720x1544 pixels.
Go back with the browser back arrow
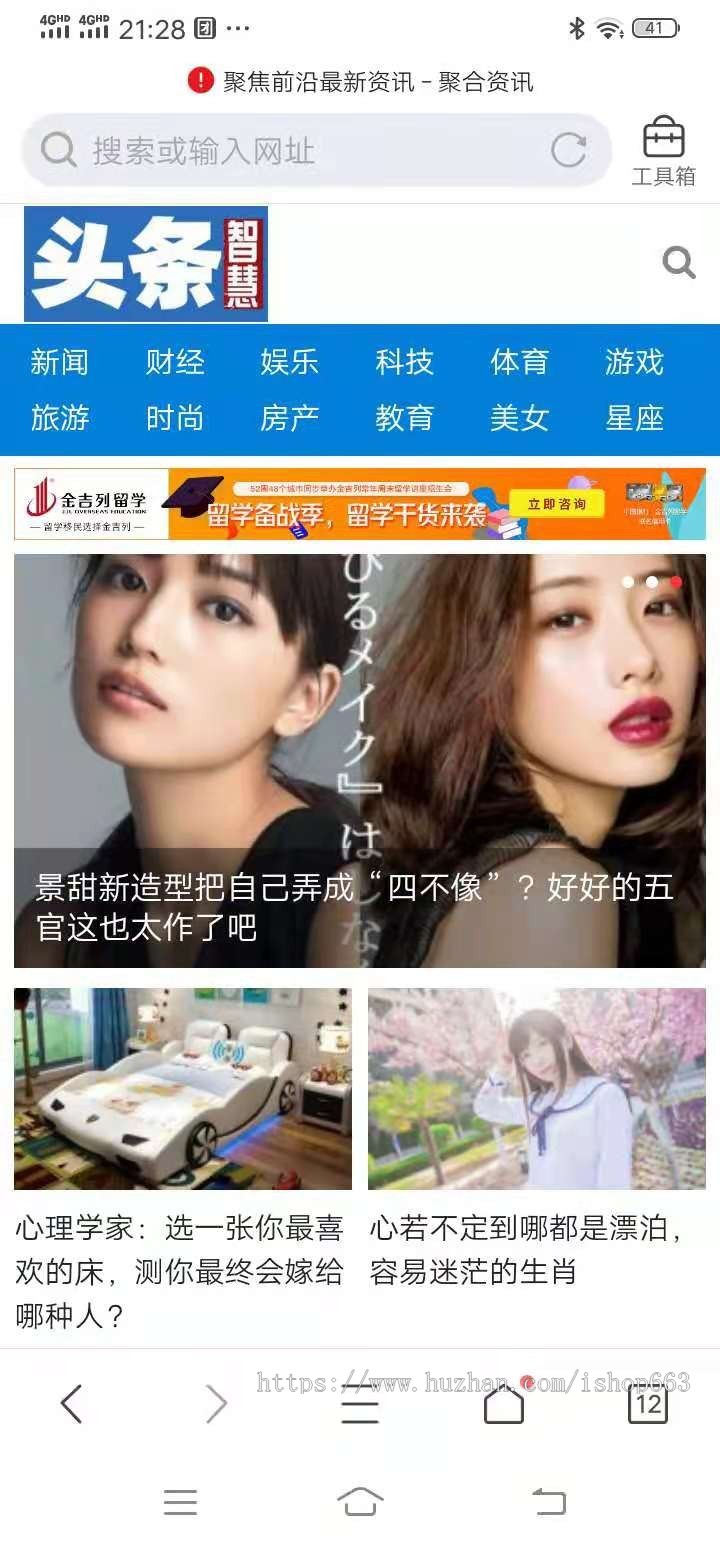71,1404
